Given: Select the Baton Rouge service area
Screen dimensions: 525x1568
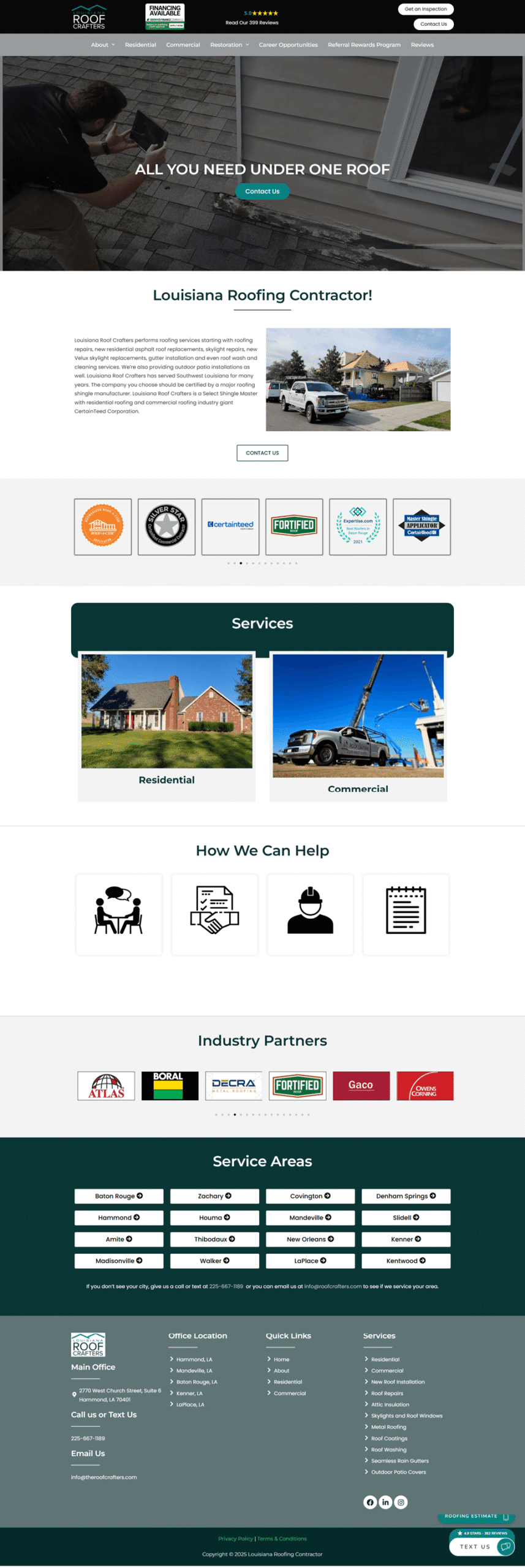Looking at the screenshot, I should pos(119,1196).
